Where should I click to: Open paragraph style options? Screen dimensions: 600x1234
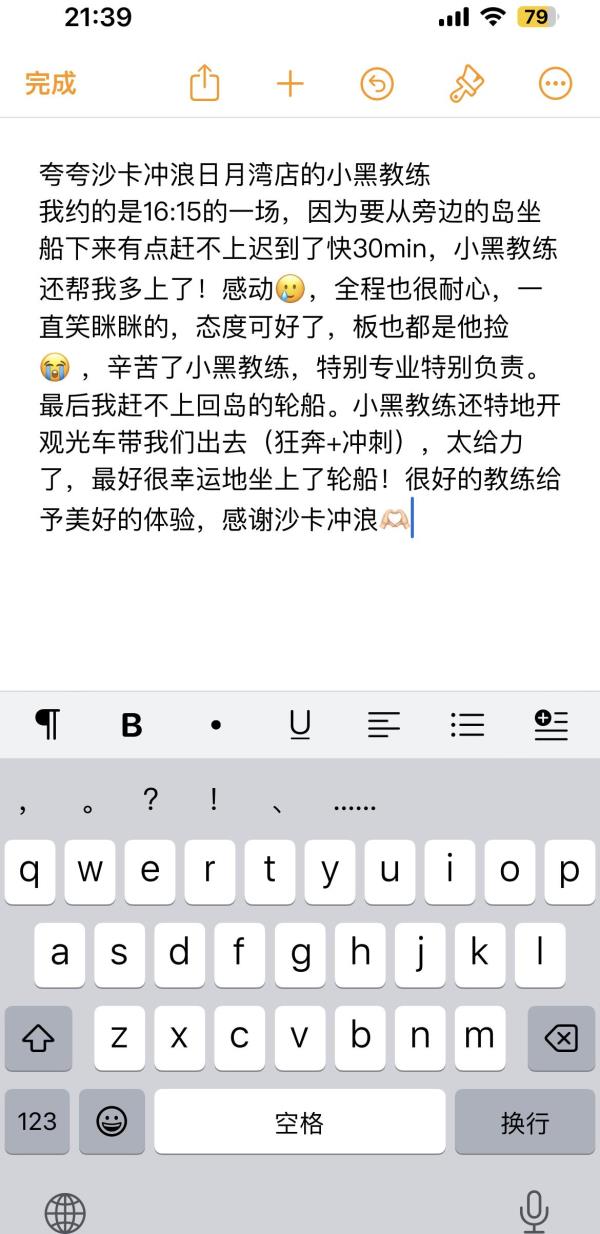(47, 724)
